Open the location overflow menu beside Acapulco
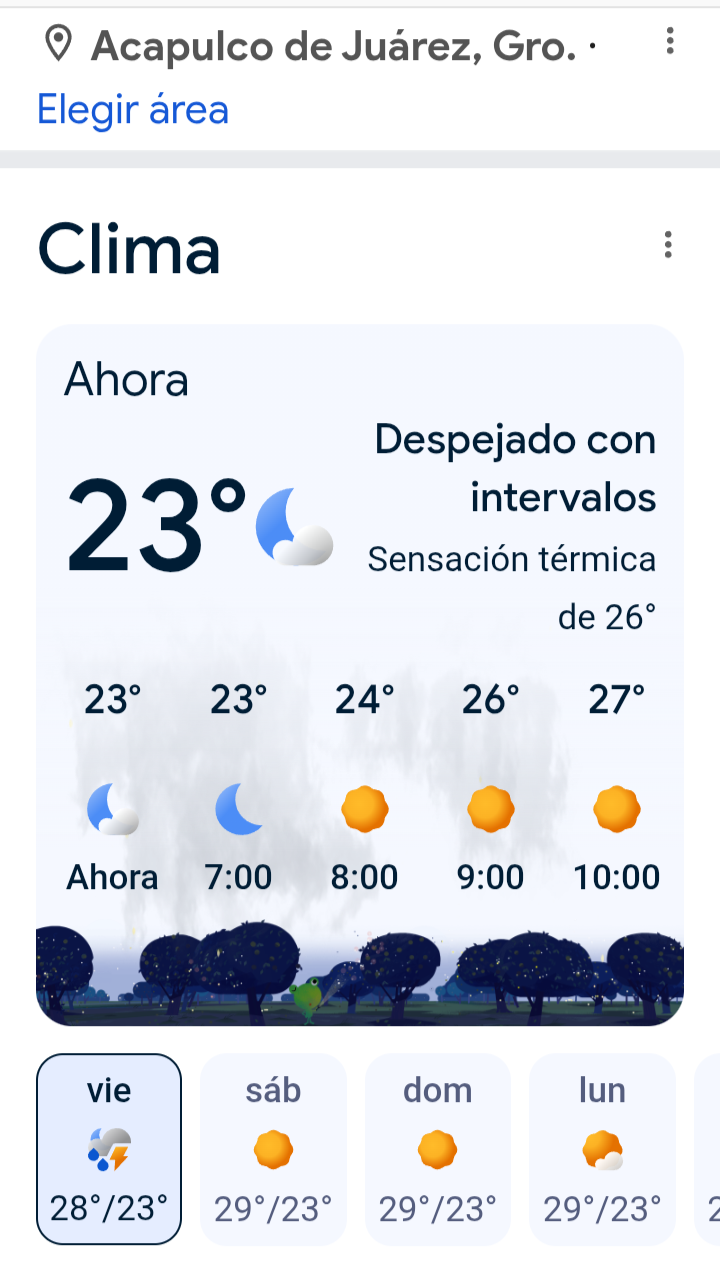 tap(669, 41)
